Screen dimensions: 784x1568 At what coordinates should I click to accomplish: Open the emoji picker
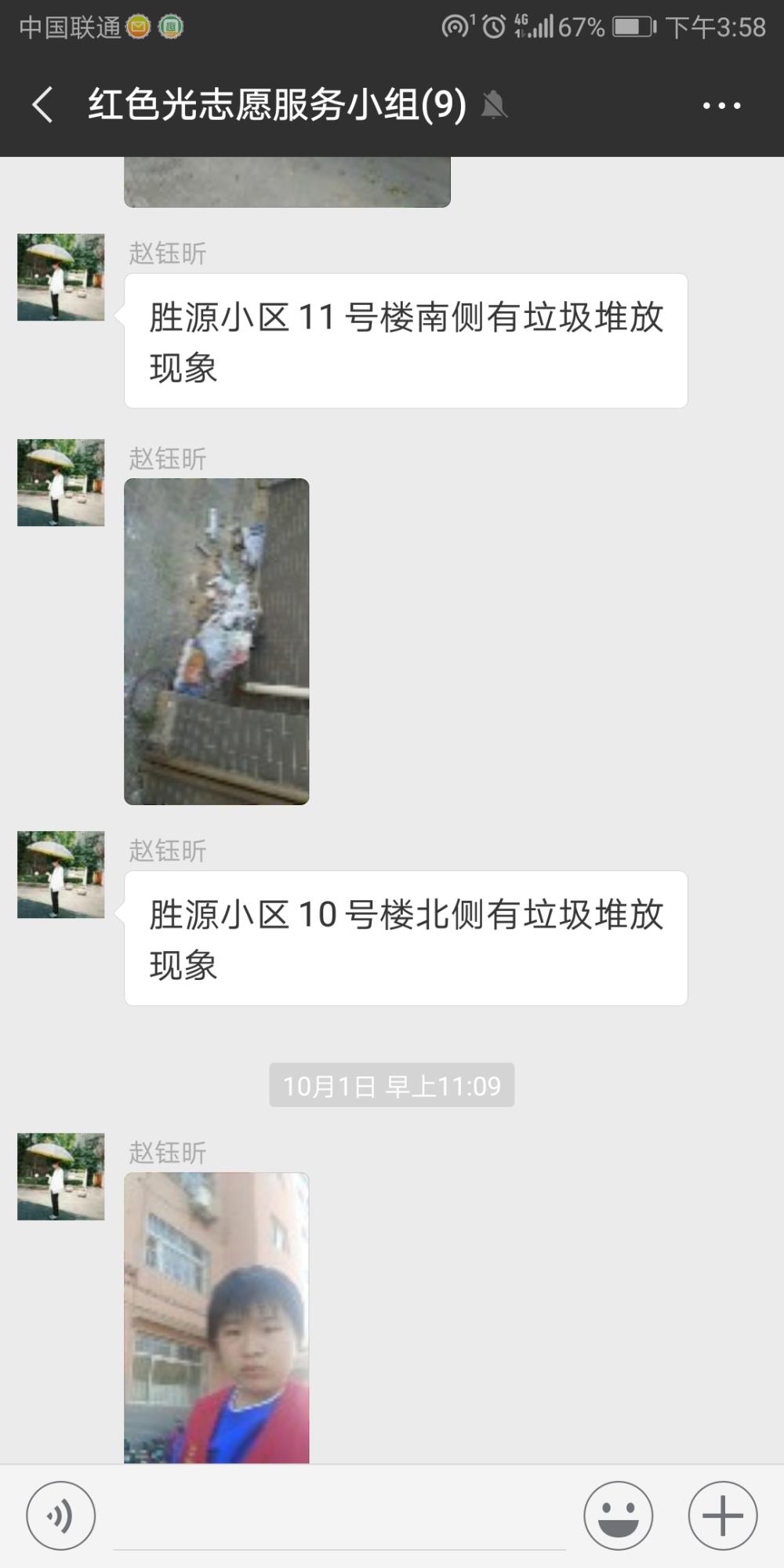pos(618,1515)
